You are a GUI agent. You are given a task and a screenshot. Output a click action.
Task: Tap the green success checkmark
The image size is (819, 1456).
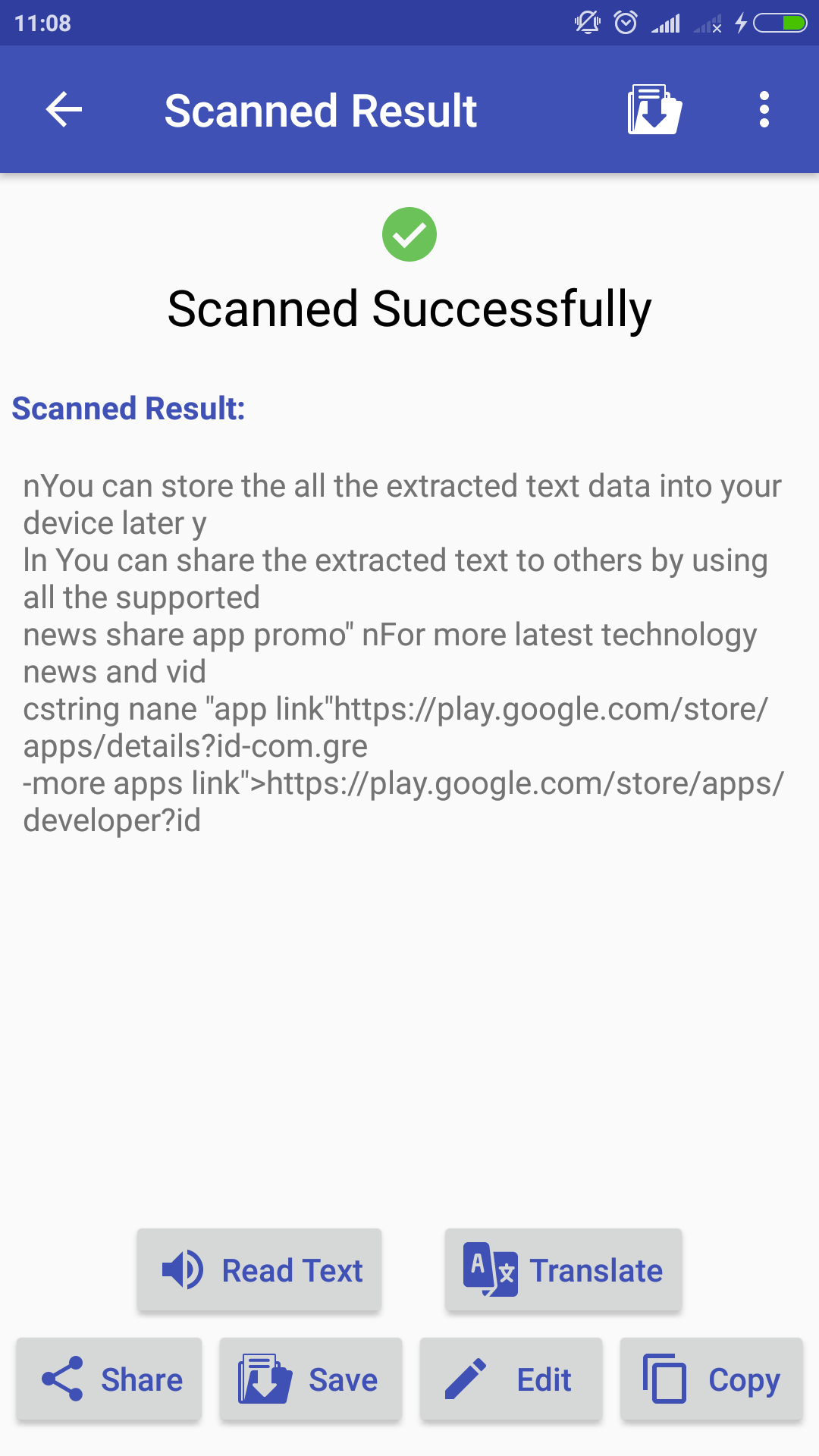click(x=409, y=234)
